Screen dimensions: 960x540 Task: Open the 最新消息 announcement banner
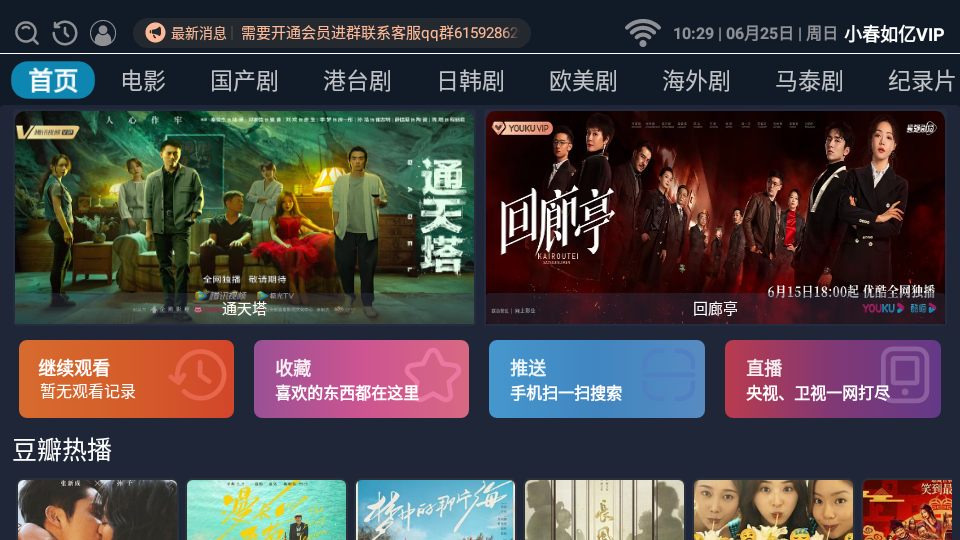[332, 33]
